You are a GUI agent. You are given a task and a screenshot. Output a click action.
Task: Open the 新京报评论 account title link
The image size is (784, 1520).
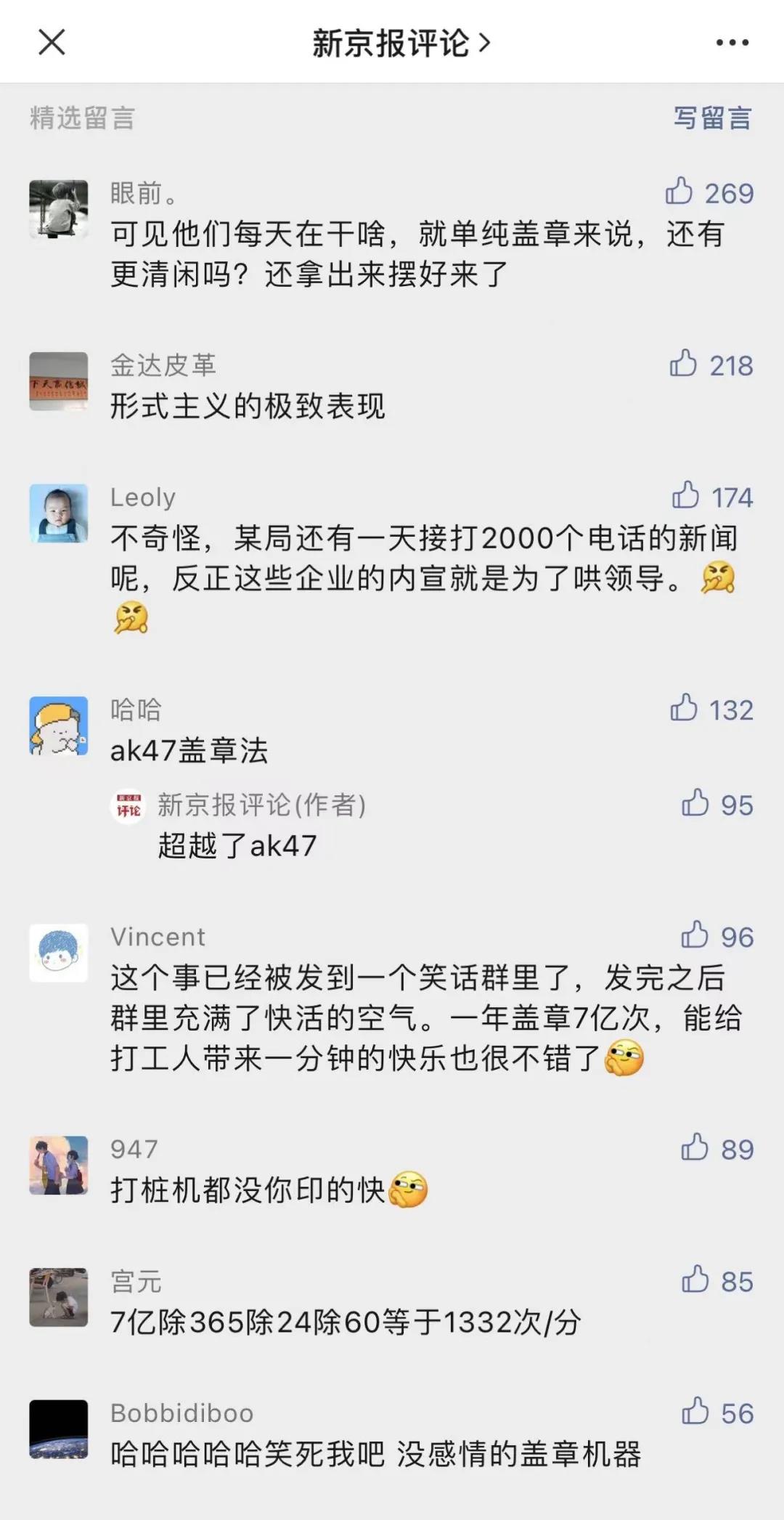pos(401,44)
